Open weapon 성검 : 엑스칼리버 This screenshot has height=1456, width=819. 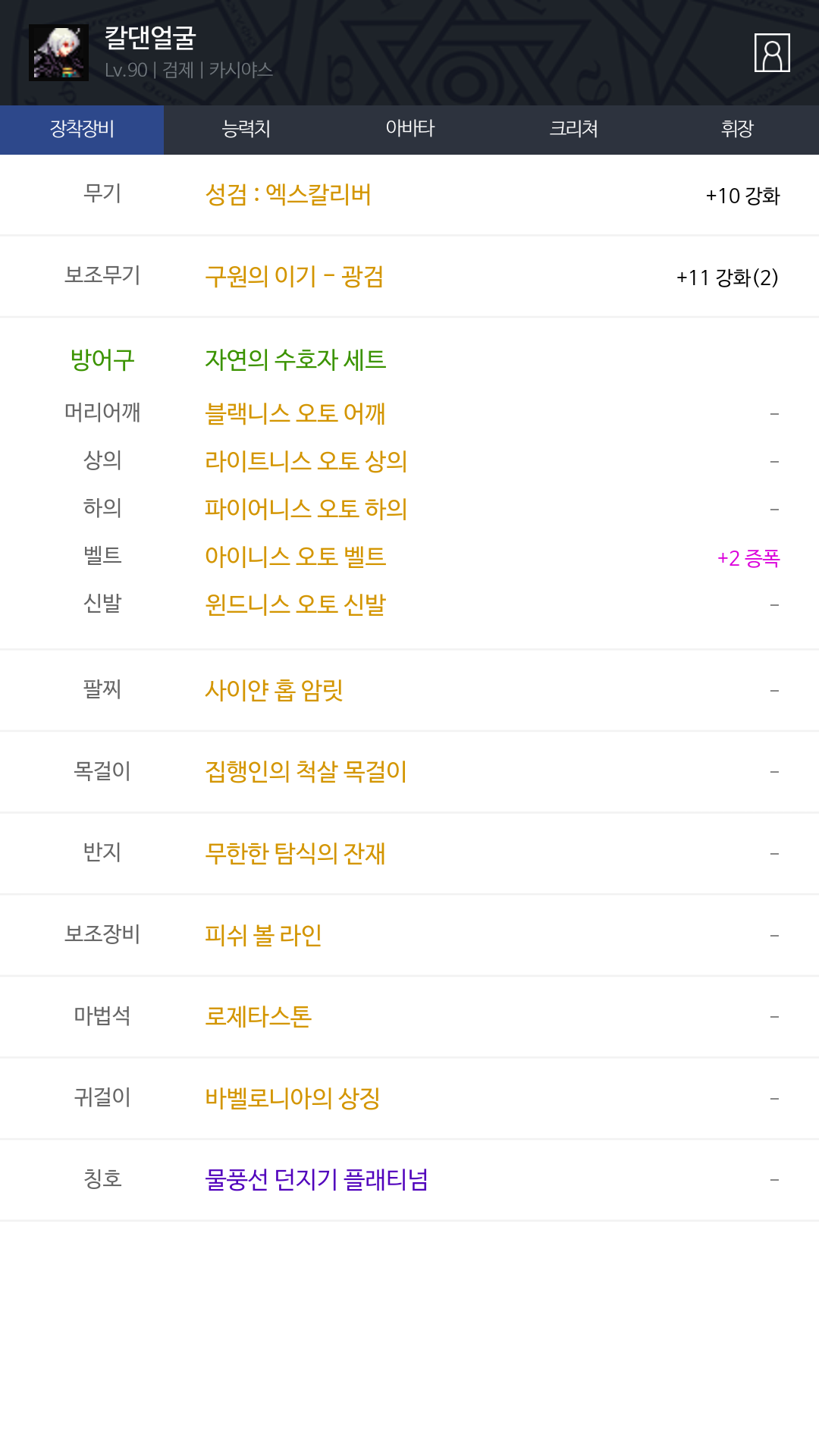(x=288, y=195)
